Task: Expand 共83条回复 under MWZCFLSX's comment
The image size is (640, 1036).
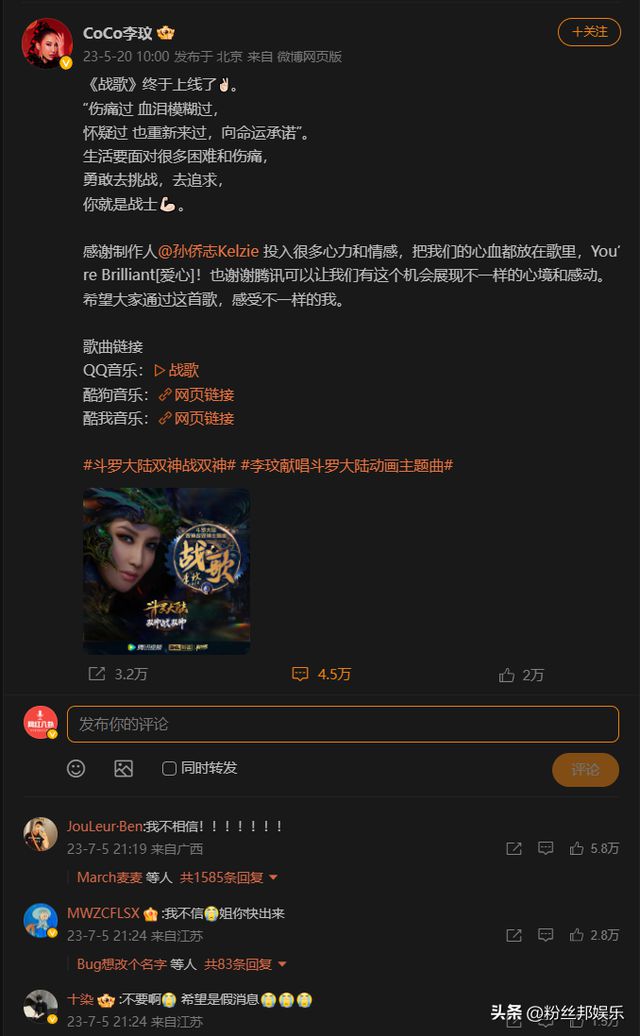Action: pyautogui.click(x=245, y=964)
